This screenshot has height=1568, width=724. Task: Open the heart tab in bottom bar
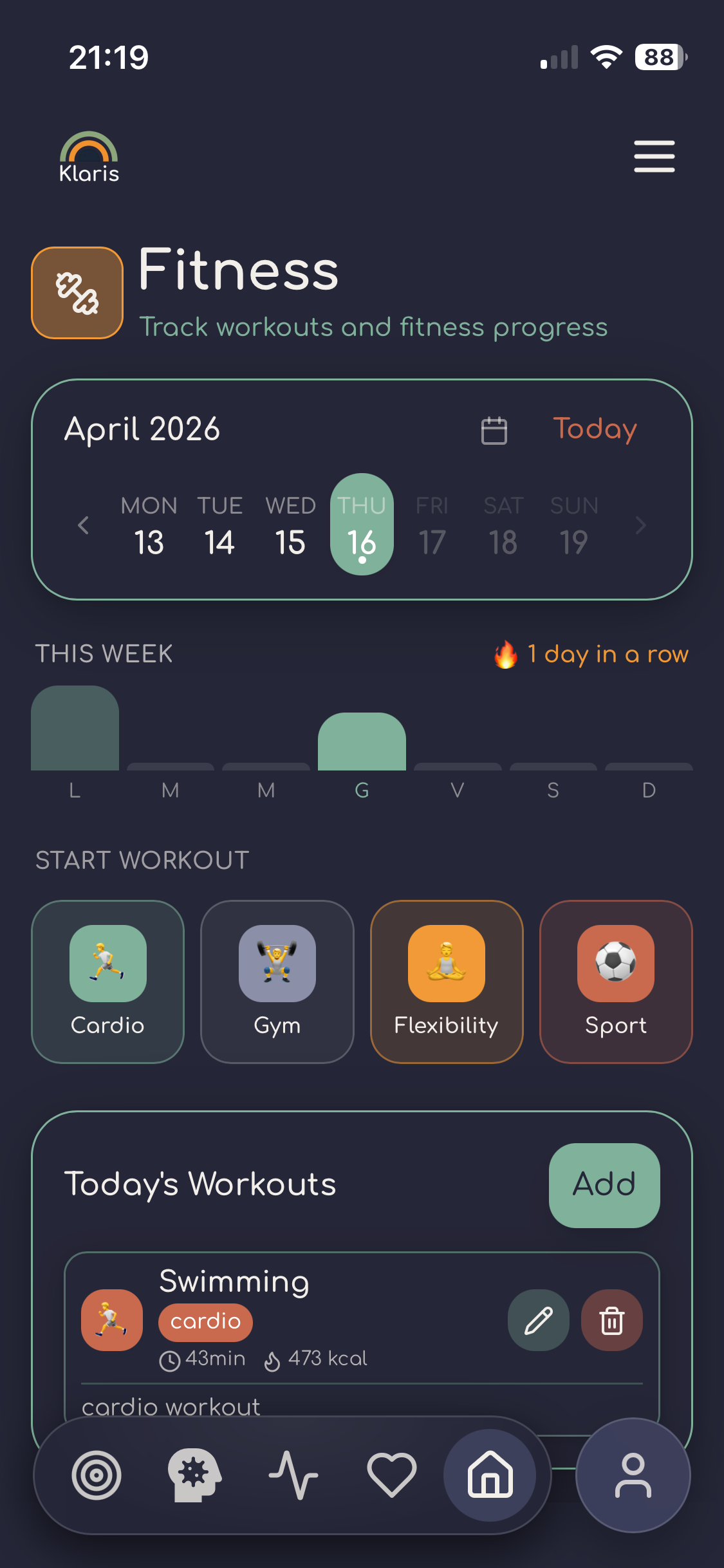click(x=391, y=1475)
